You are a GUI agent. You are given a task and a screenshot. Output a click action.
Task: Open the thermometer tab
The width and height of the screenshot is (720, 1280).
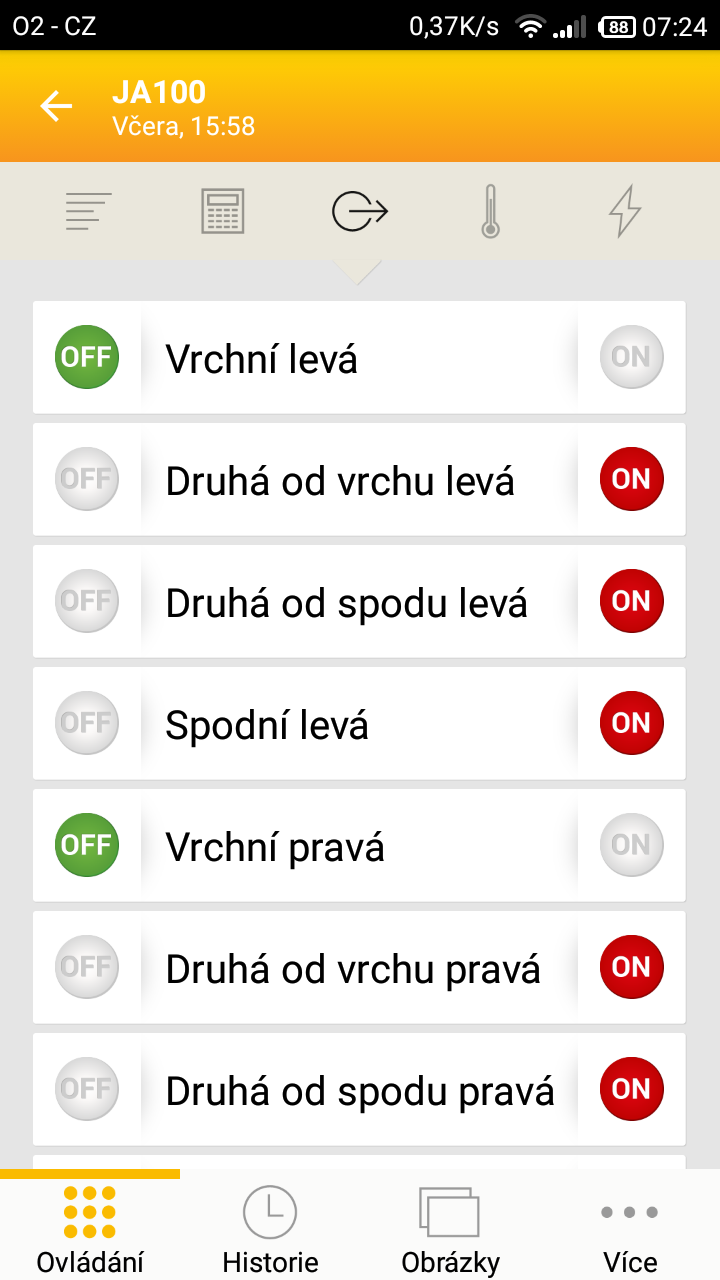(x=489, y=211)
